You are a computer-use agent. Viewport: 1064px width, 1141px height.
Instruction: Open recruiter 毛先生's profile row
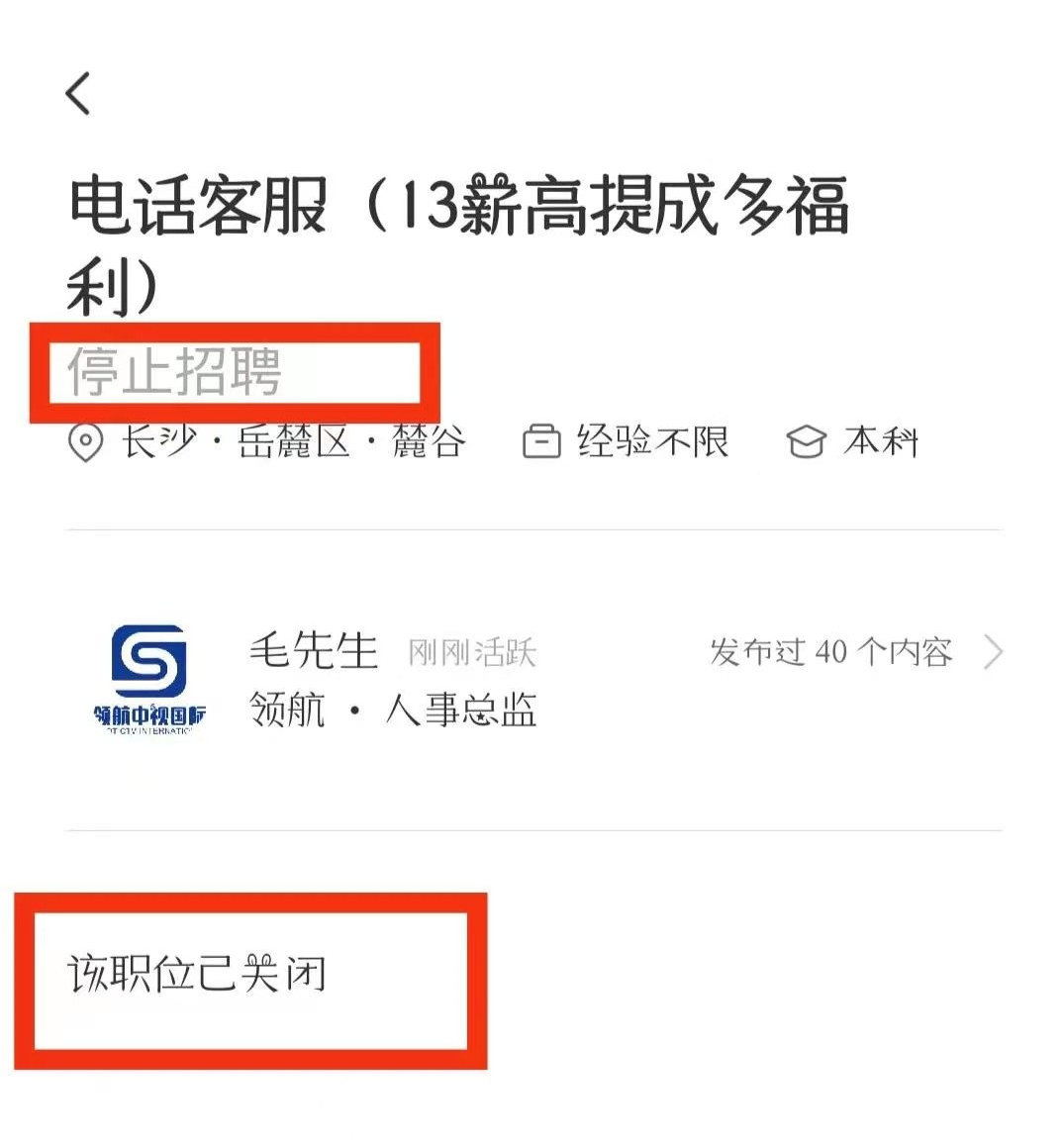pyautogui.click(x=533, y=680)
